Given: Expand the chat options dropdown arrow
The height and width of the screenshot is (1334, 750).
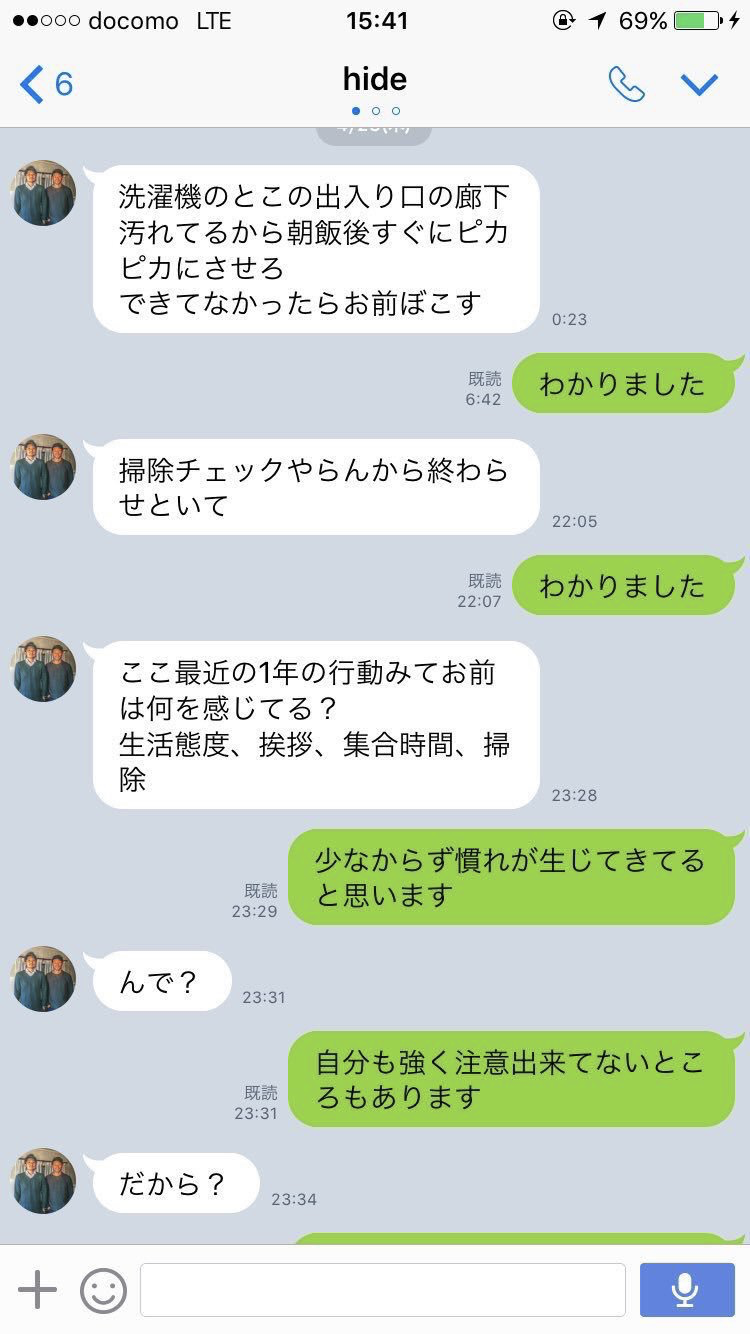Looking at the screenshot, I should [699, 84].
